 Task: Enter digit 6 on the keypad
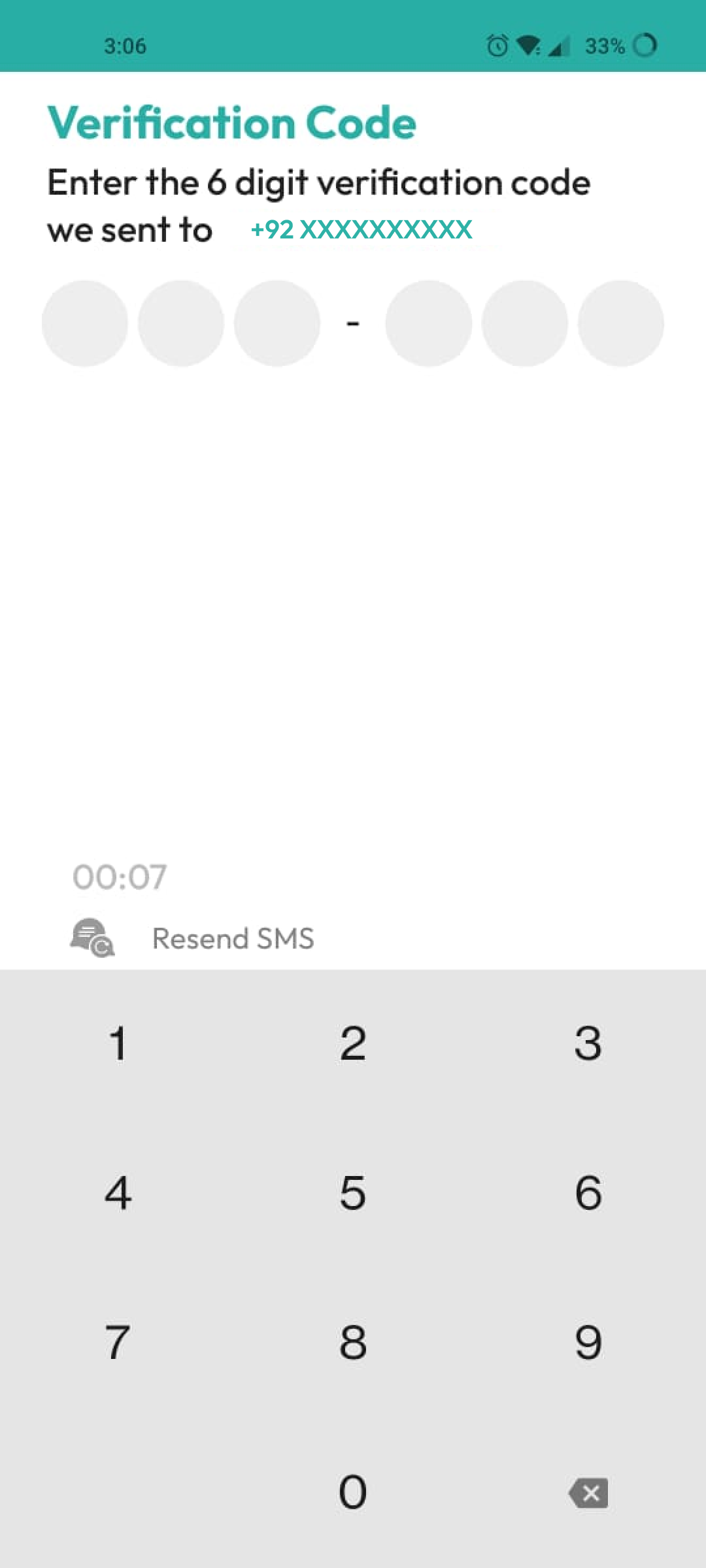coord(588,1193)
